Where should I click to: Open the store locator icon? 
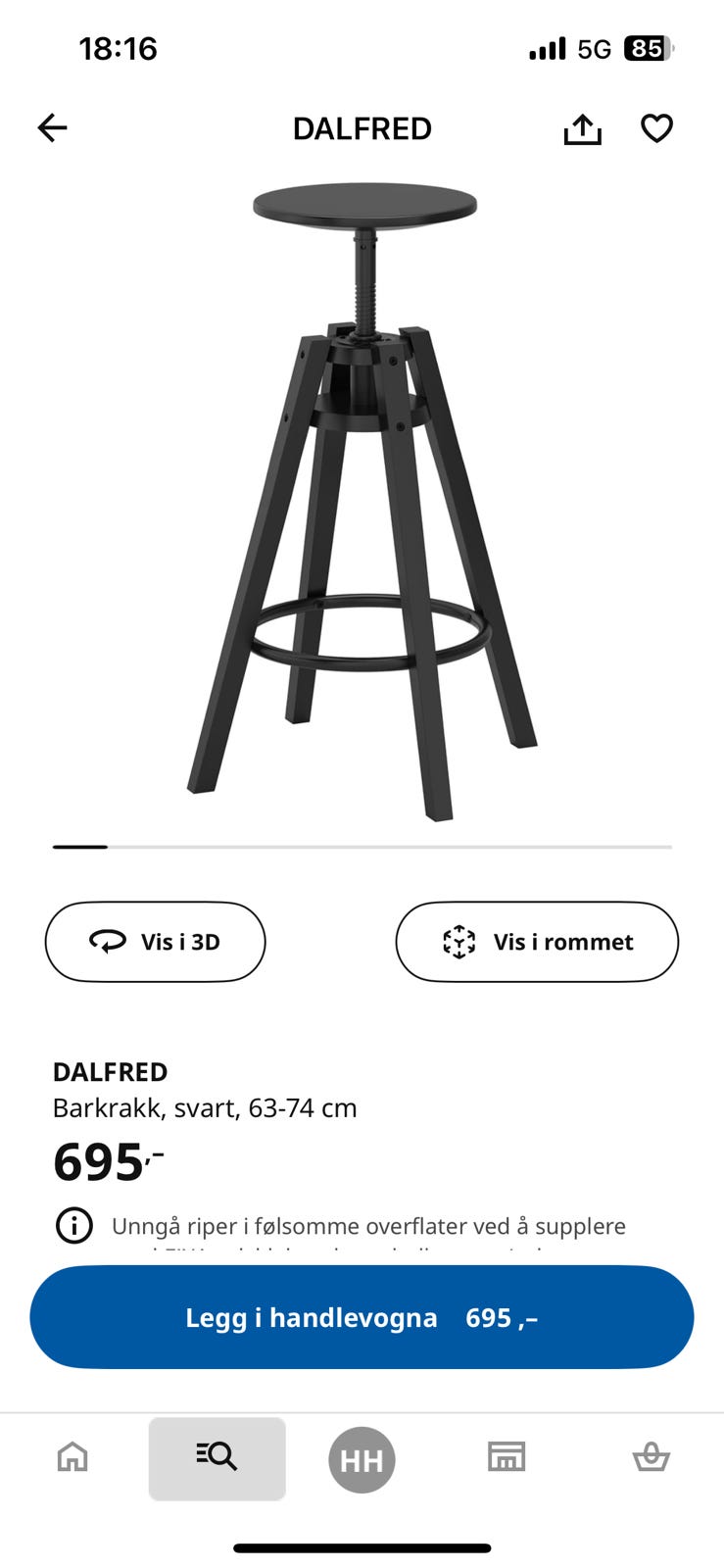point(506,1458)
